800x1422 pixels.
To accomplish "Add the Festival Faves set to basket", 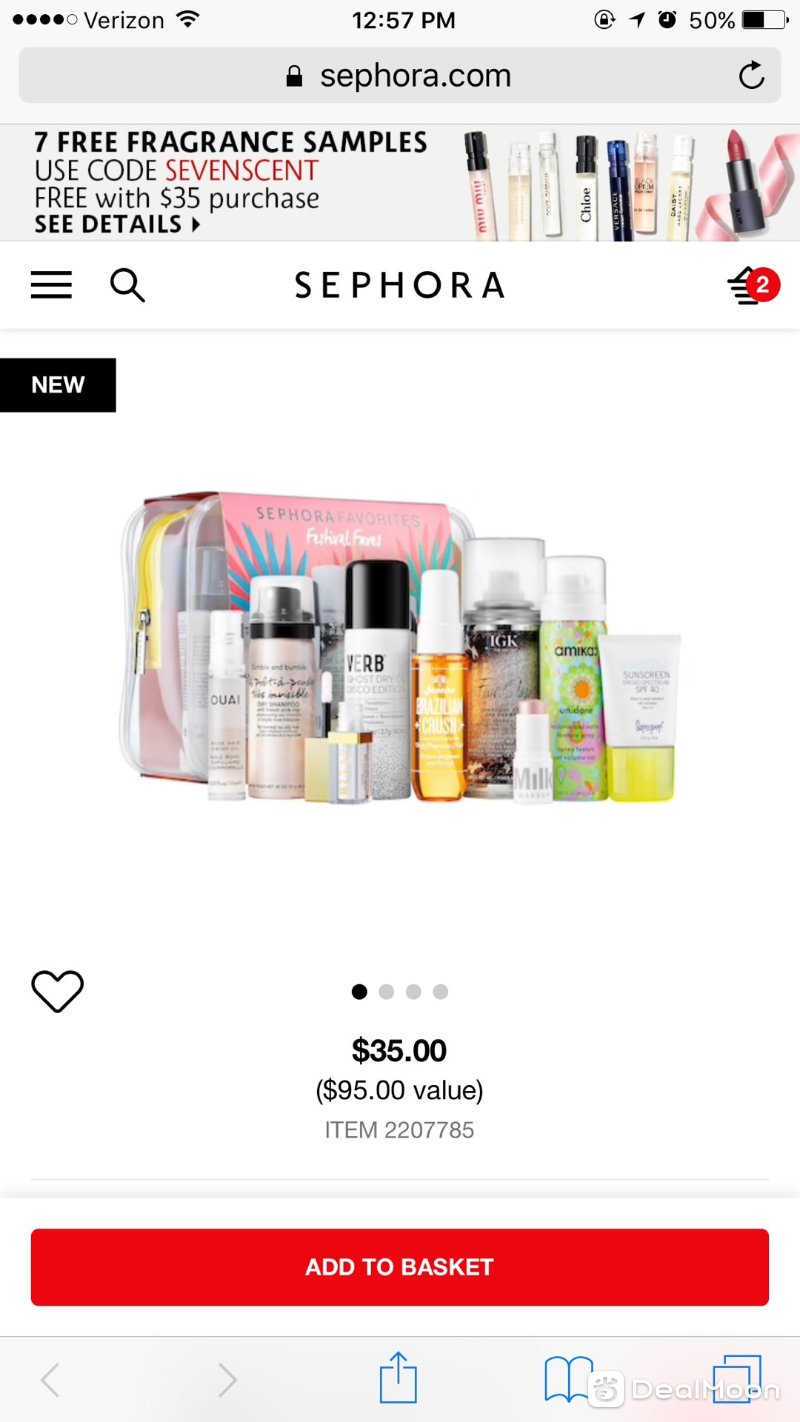I will coord(400,1267).
